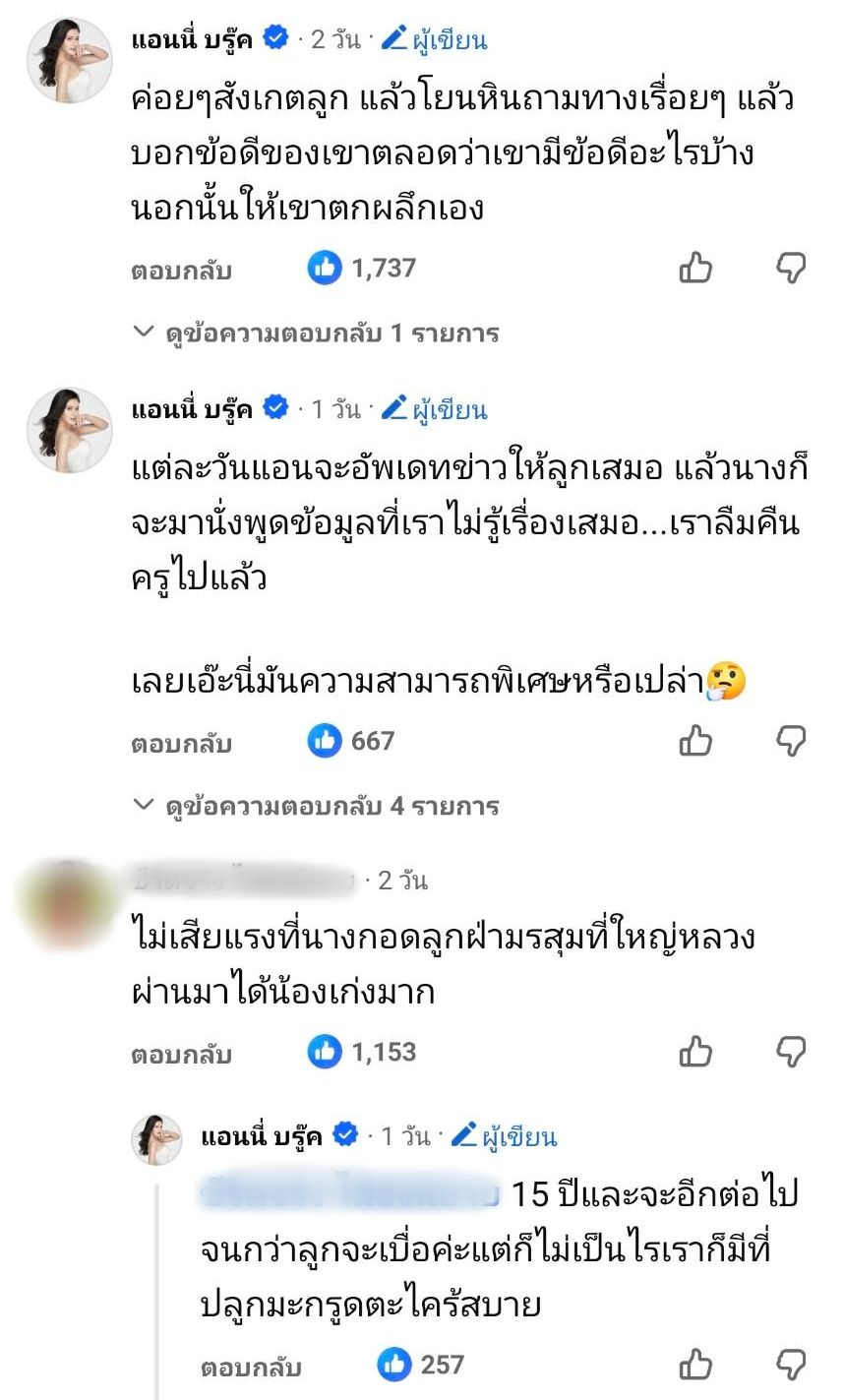
Task: Tap ตอบกลับ under the 257-like reply
Action: [x=251, y=1368]
